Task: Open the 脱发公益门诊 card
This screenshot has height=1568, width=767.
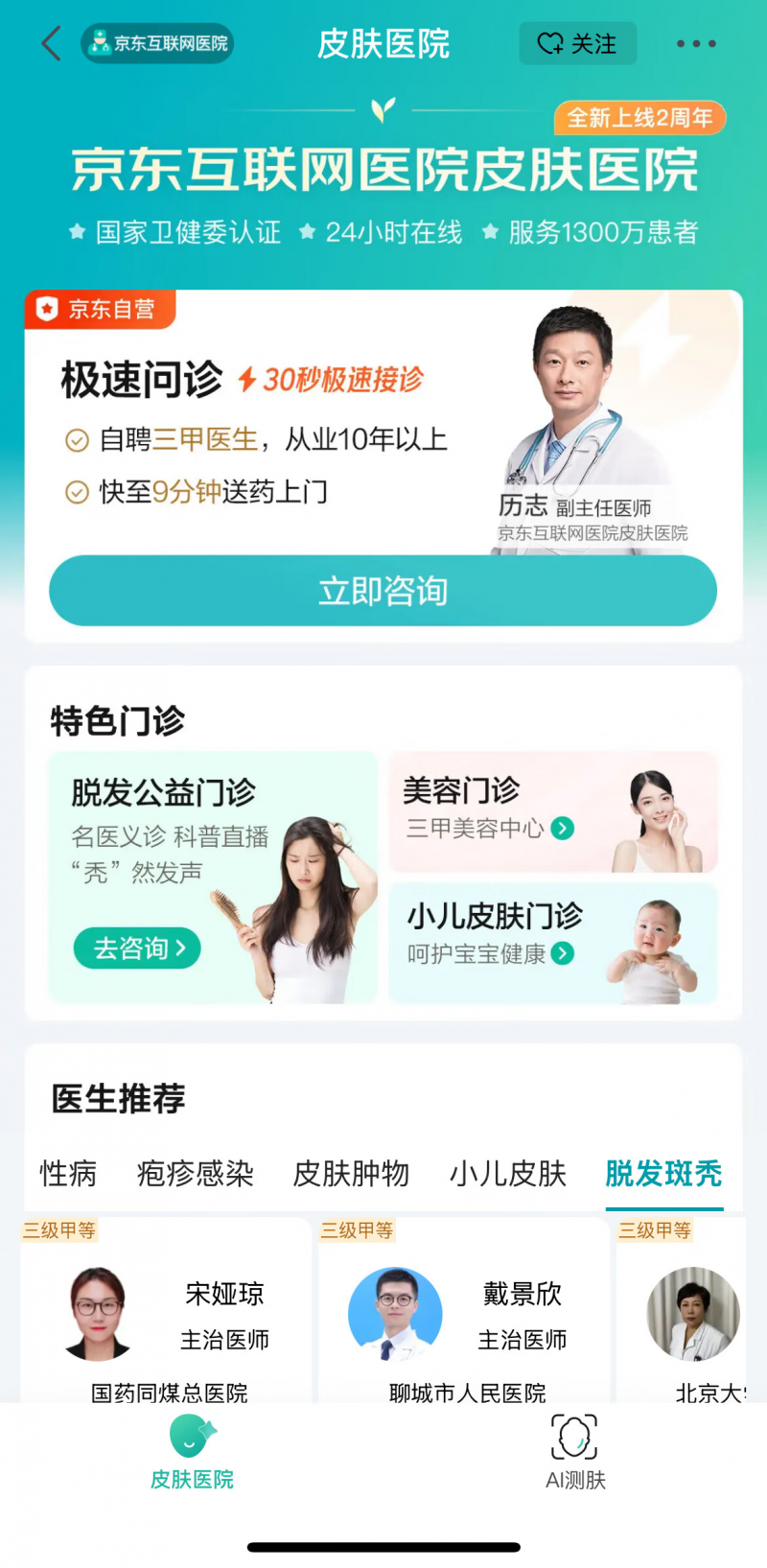Action: tap(213, 878)
